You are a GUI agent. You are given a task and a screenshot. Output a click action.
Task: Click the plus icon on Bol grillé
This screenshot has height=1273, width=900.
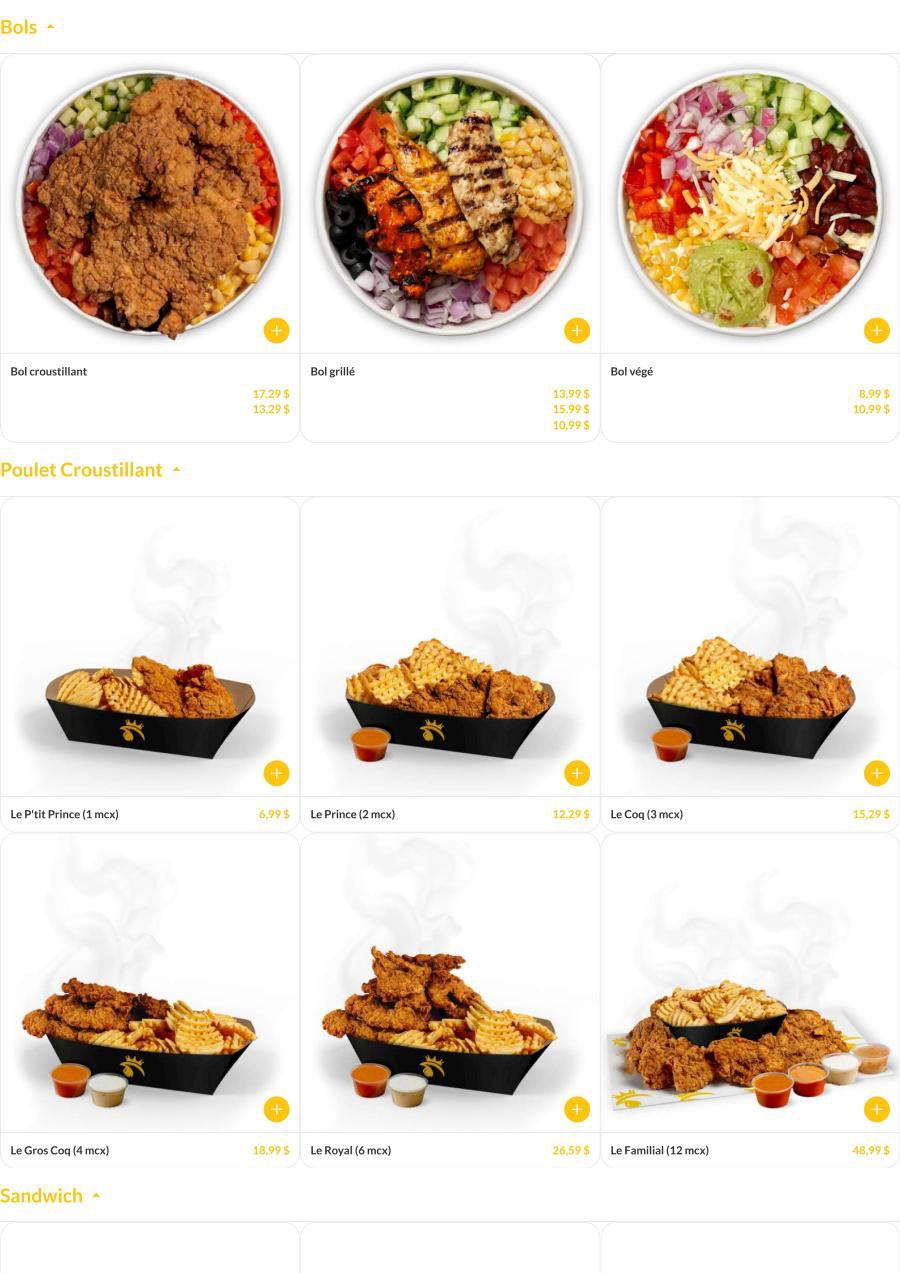click(576, 330)
